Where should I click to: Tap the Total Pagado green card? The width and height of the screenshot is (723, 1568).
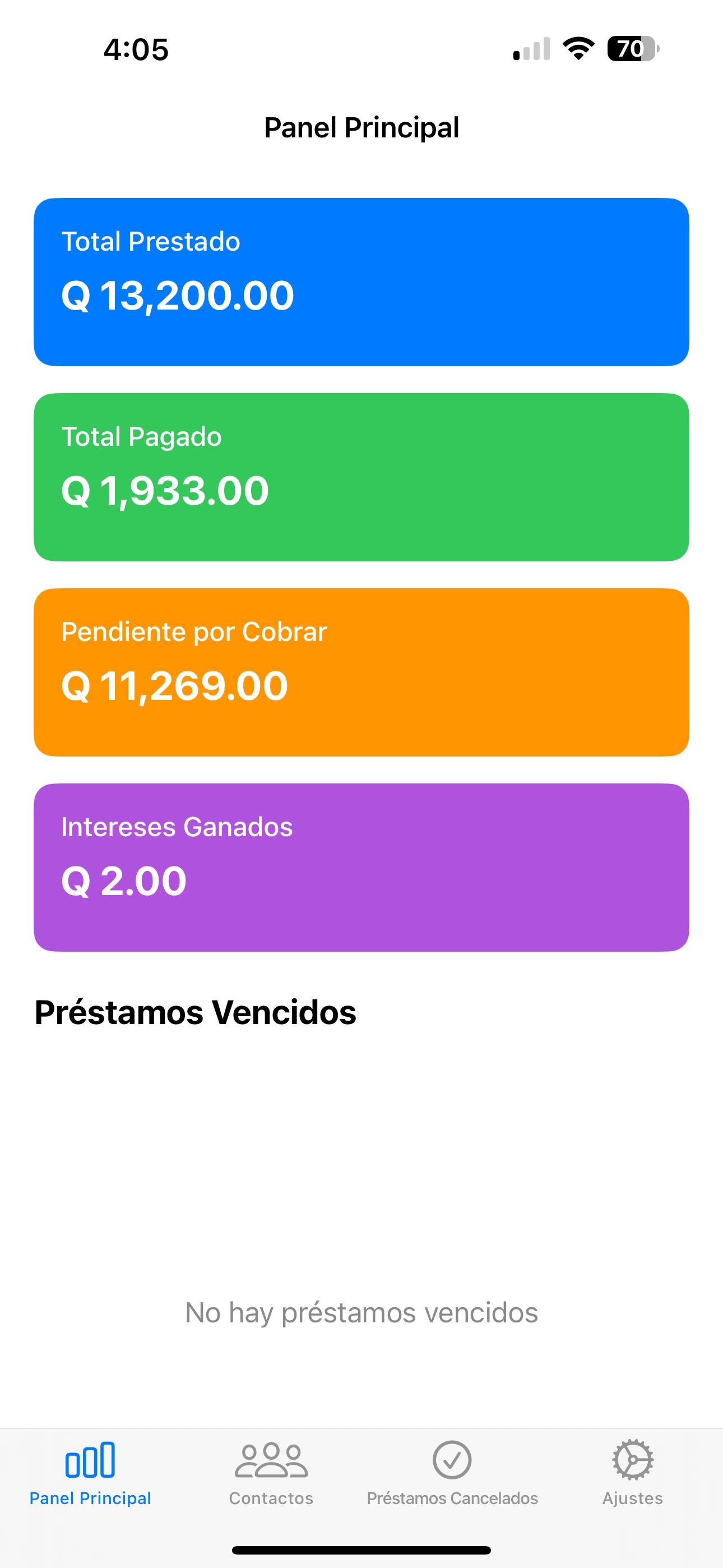pos(361,476)
